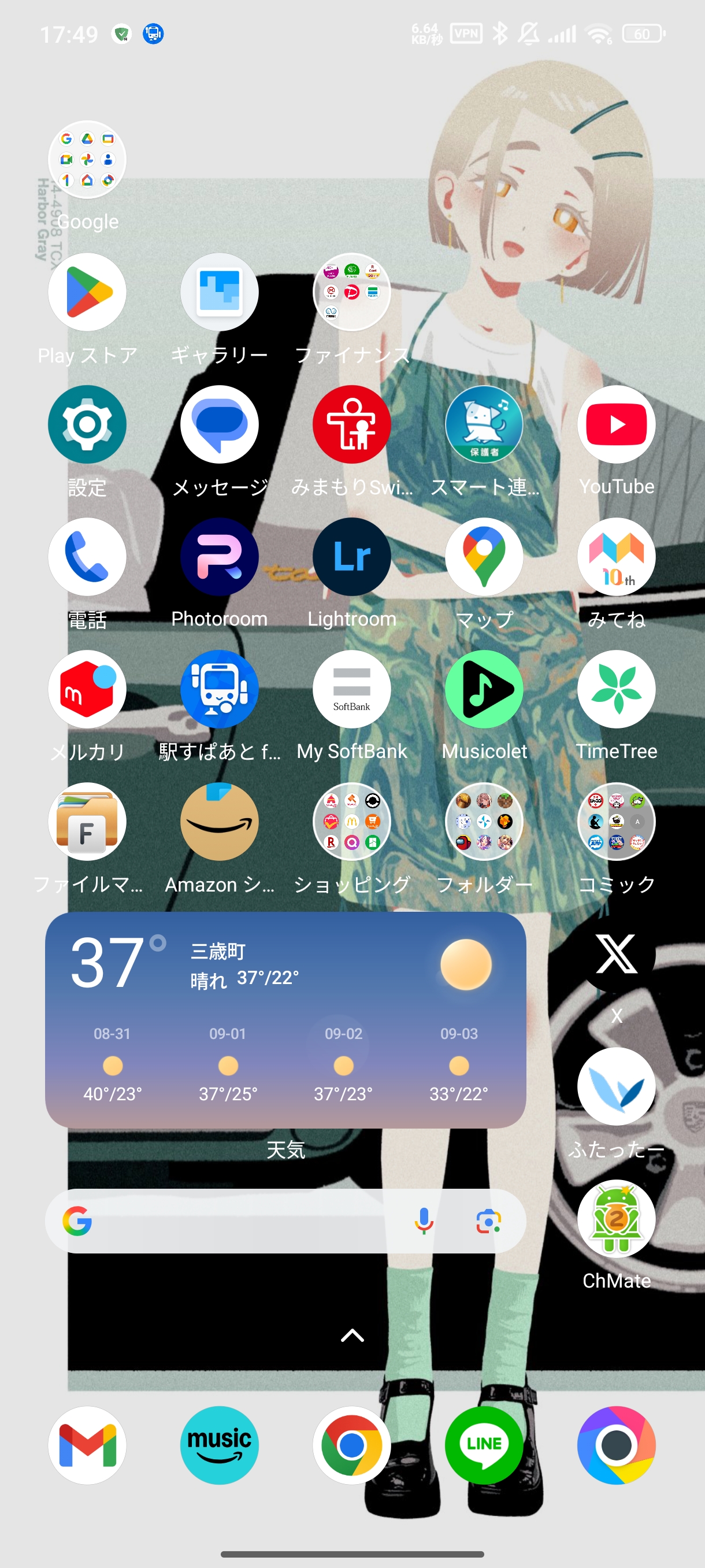Open the TimeTree calendar app
This screenshot has width=705, height=1568.
click(616, 689)
